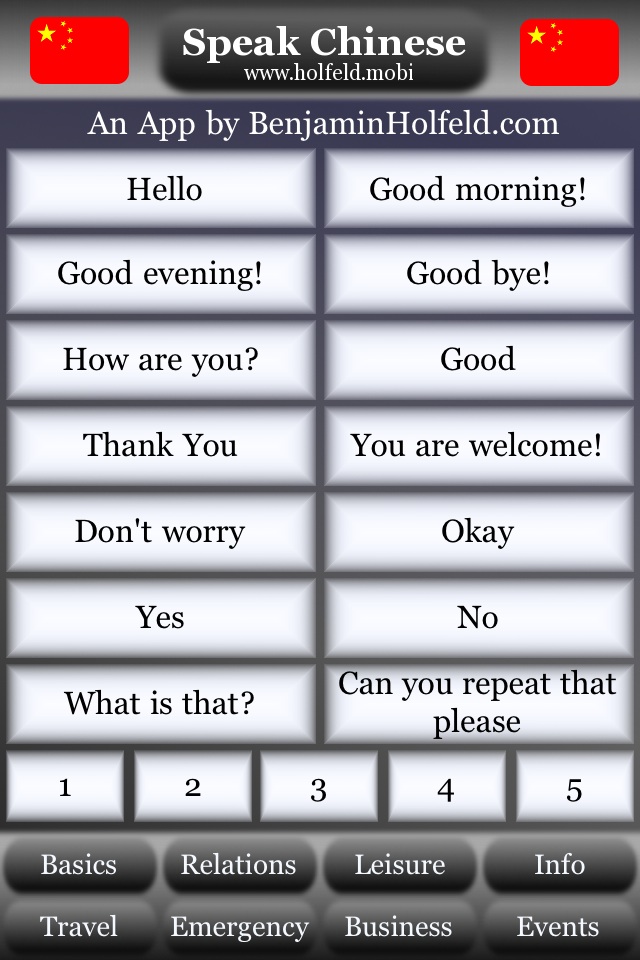Switch to the Business category
Viewport: 640px width, 960px height.
399,927
